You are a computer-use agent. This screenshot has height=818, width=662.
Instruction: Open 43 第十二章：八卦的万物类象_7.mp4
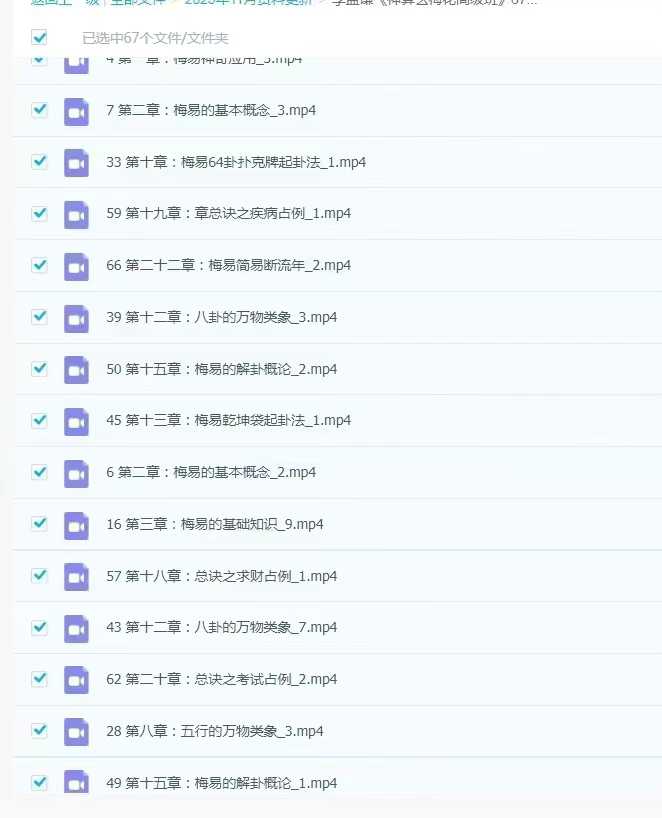click(x=221, y=628)
